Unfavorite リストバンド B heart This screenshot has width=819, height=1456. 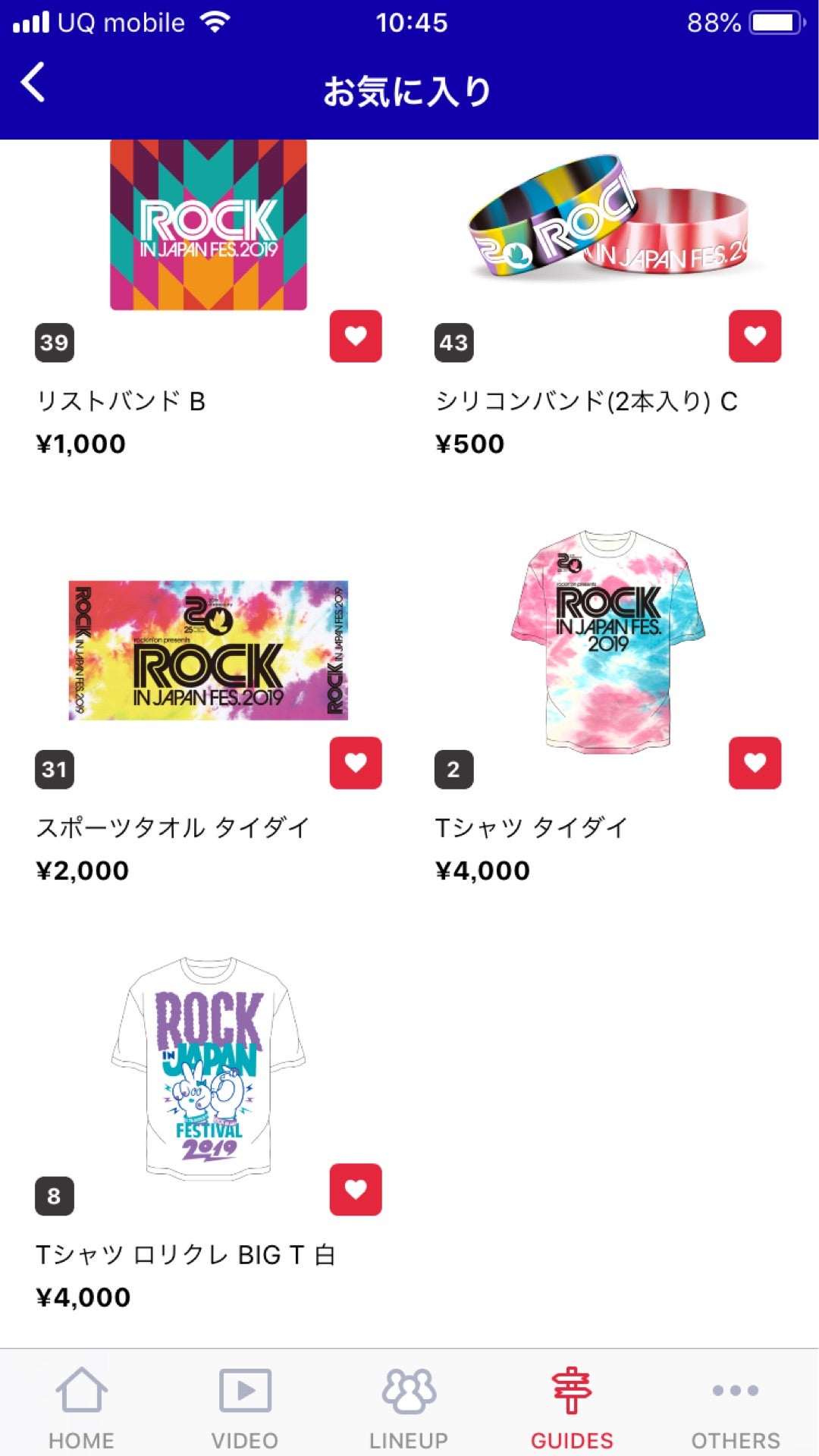pyautogui.click(x=355, y=336)
